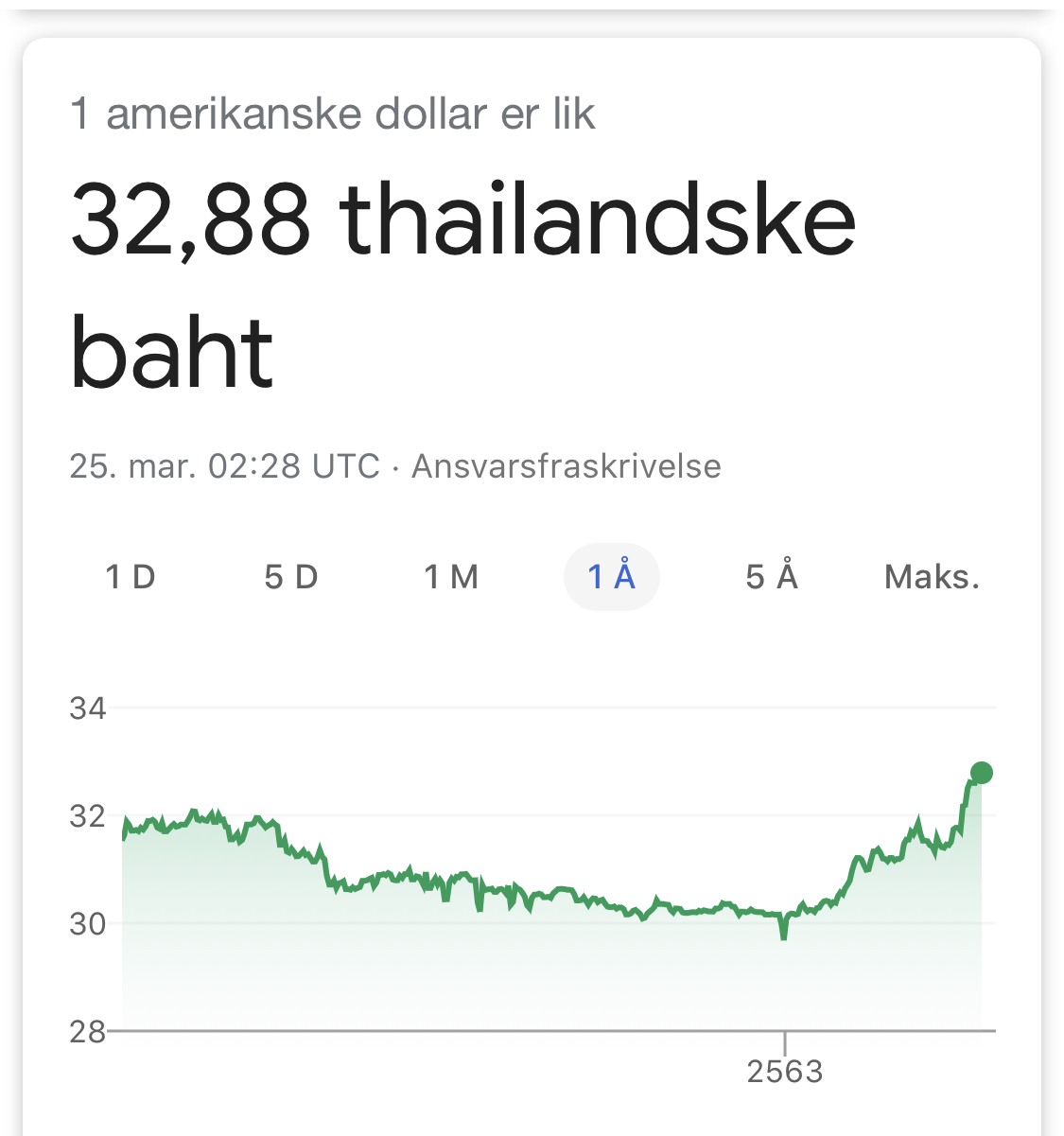The image size is (1064, 1136).
Task: Select the 5 D time range
Action: pyautogui.click(x=291, y=576)
